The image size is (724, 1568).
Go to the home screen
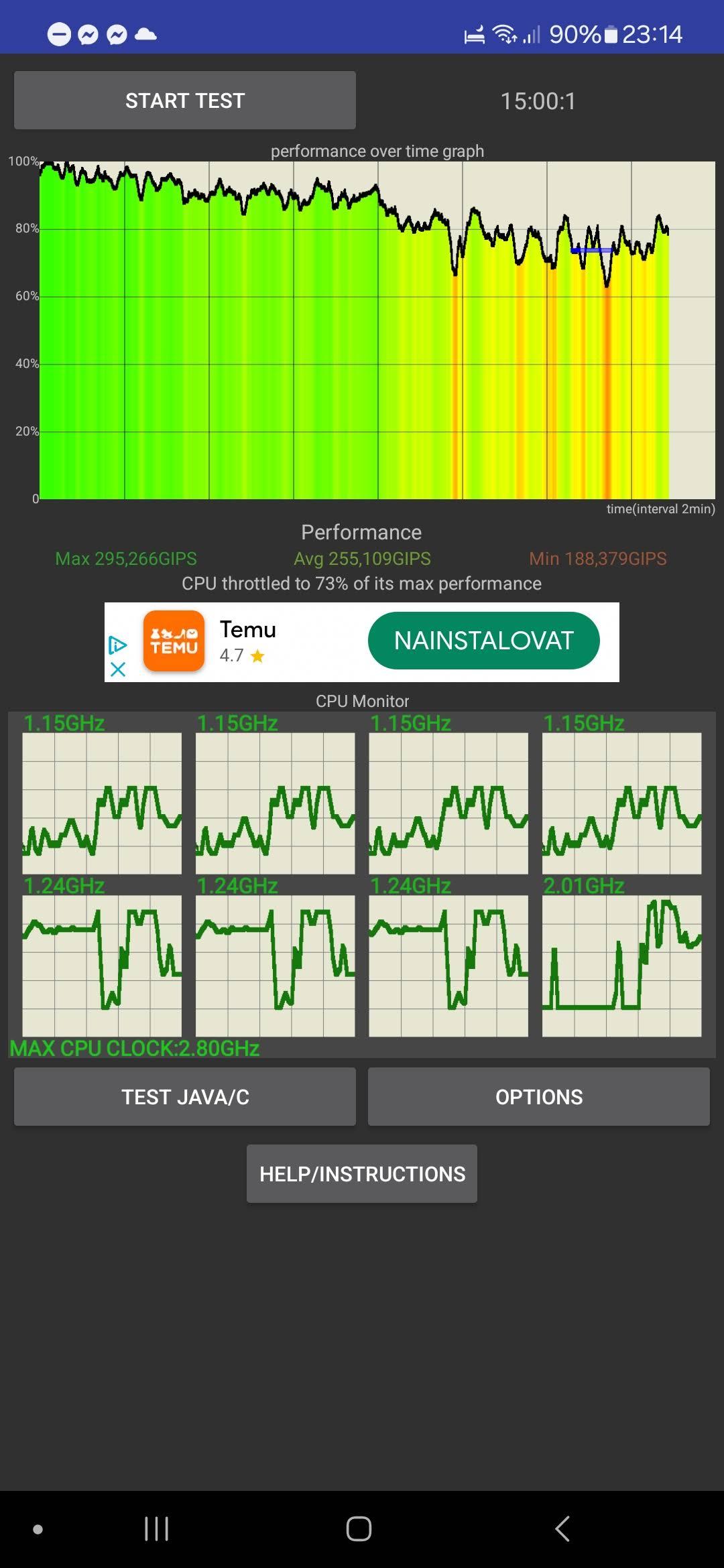pyautogui.click(x=359, y=1528)
